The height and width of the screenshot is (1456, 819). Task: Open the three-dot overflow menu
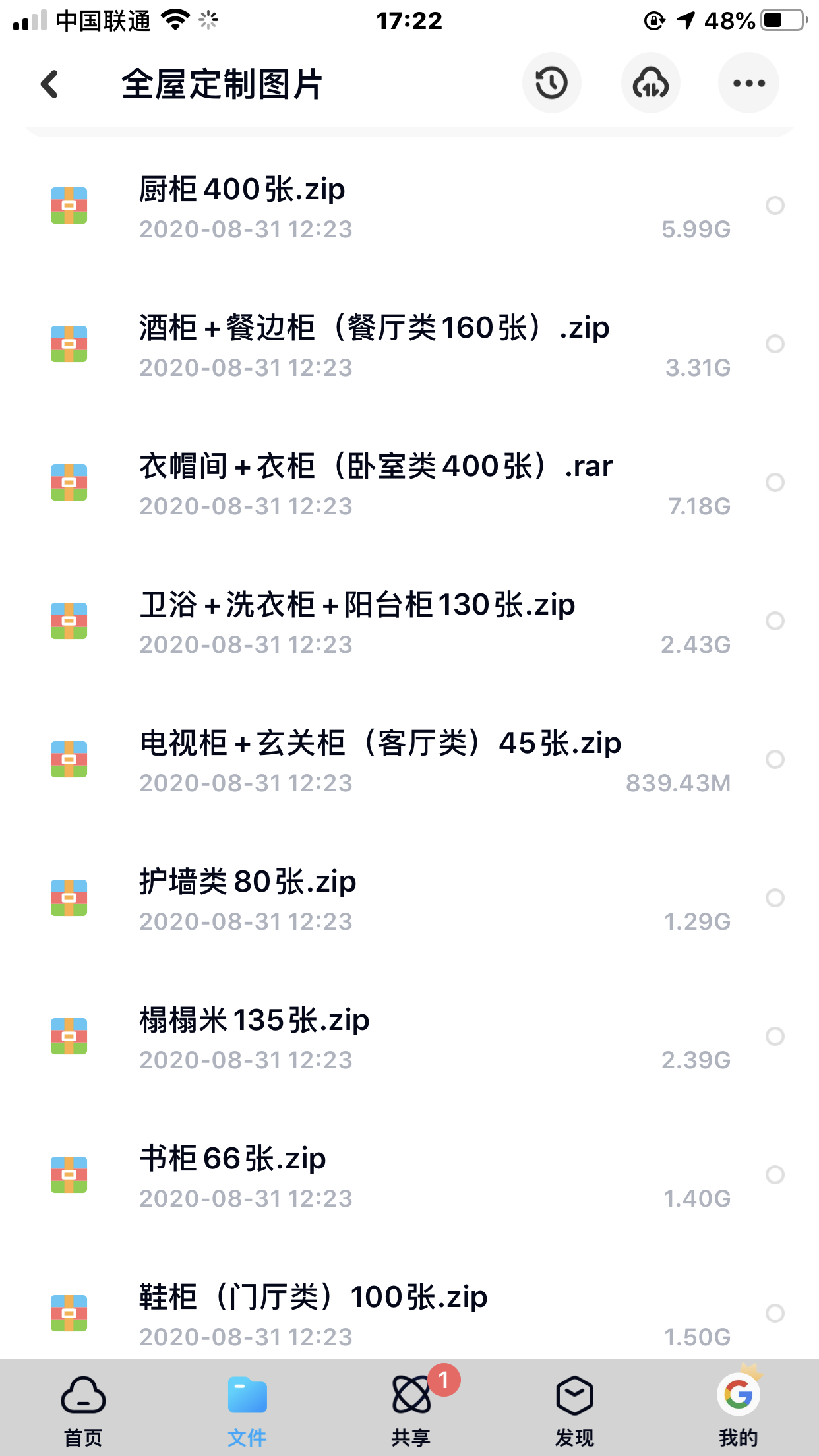(748, 83)
